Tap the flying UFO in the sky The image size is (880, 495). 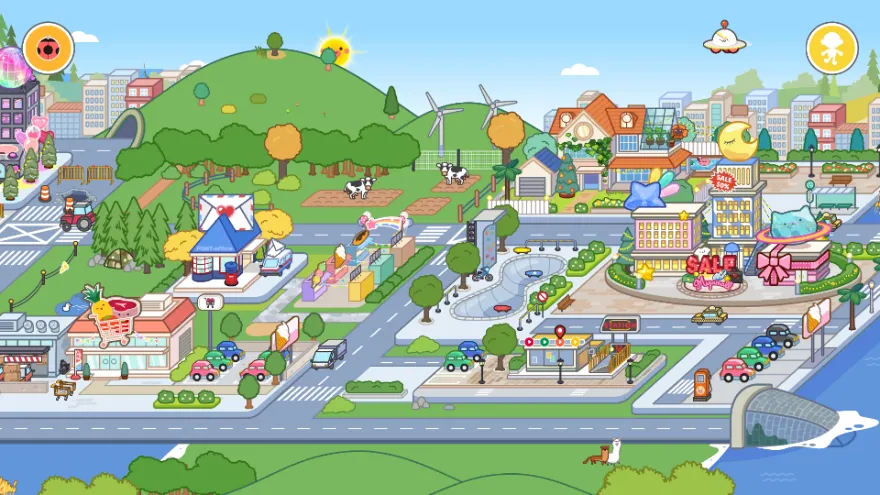[x=724, y=38]
